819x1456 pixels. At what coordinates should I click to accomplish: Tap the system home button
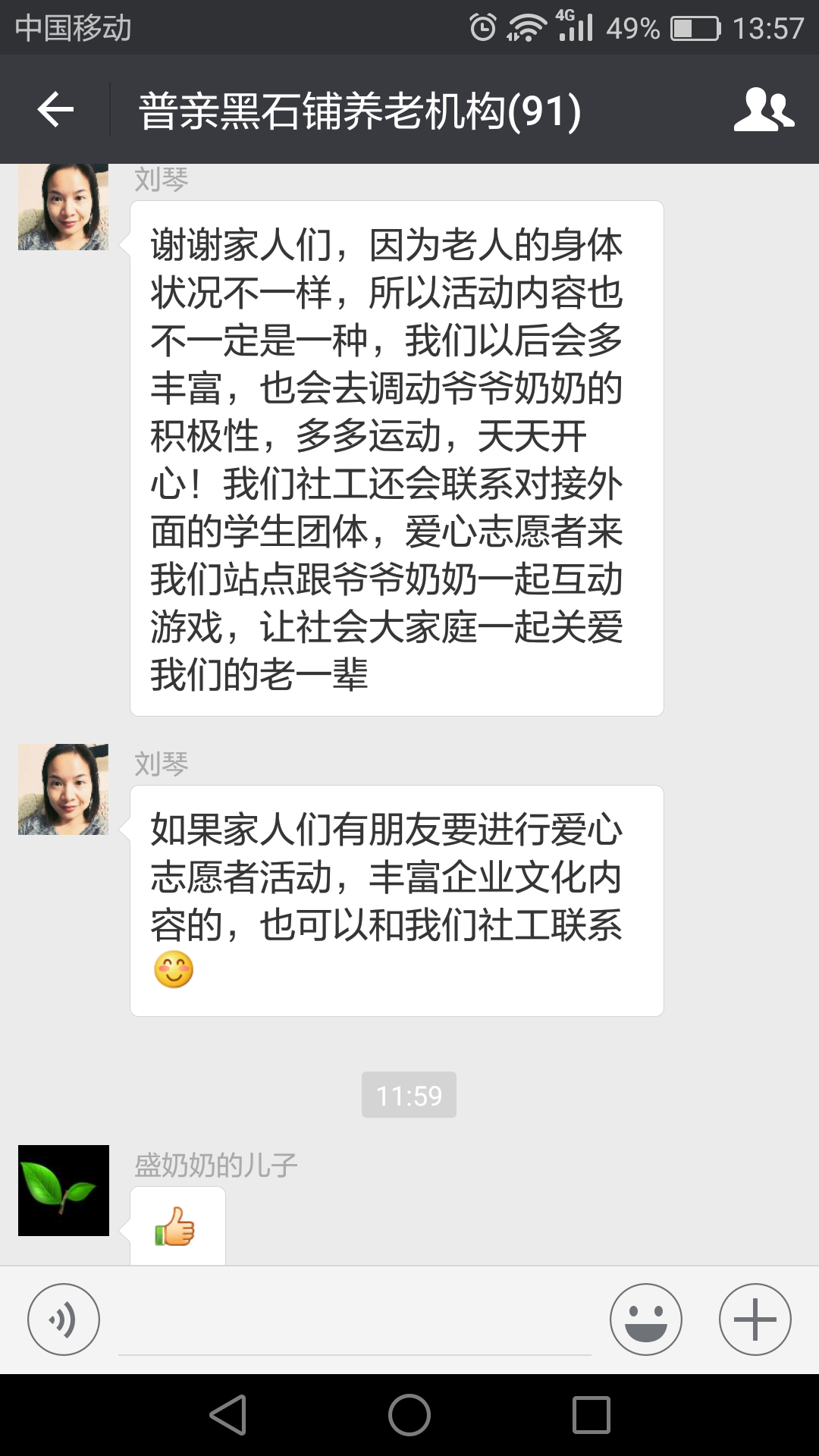pyautogui.click(x=409, y=1415)
